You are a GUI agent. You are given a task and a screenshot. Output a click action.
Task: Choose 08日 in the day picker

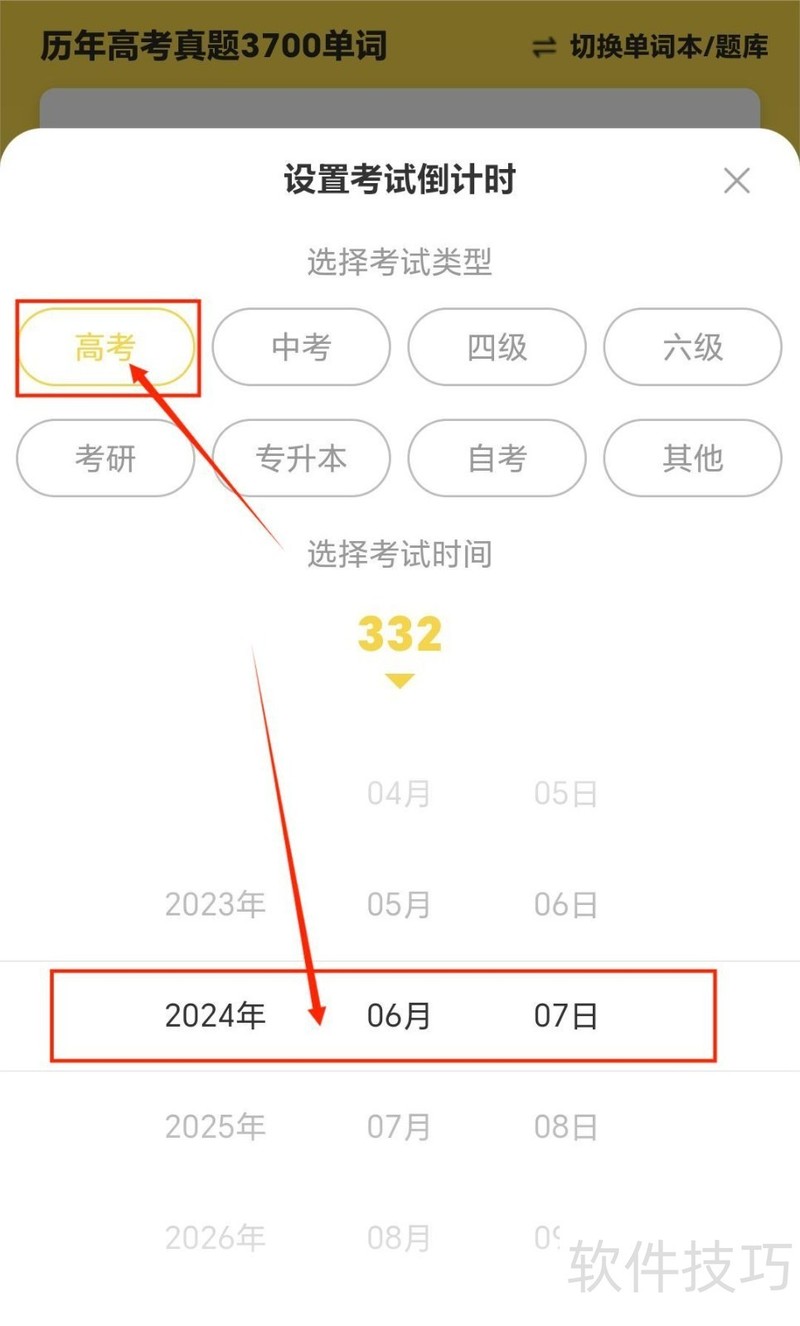coord(566,1127)
